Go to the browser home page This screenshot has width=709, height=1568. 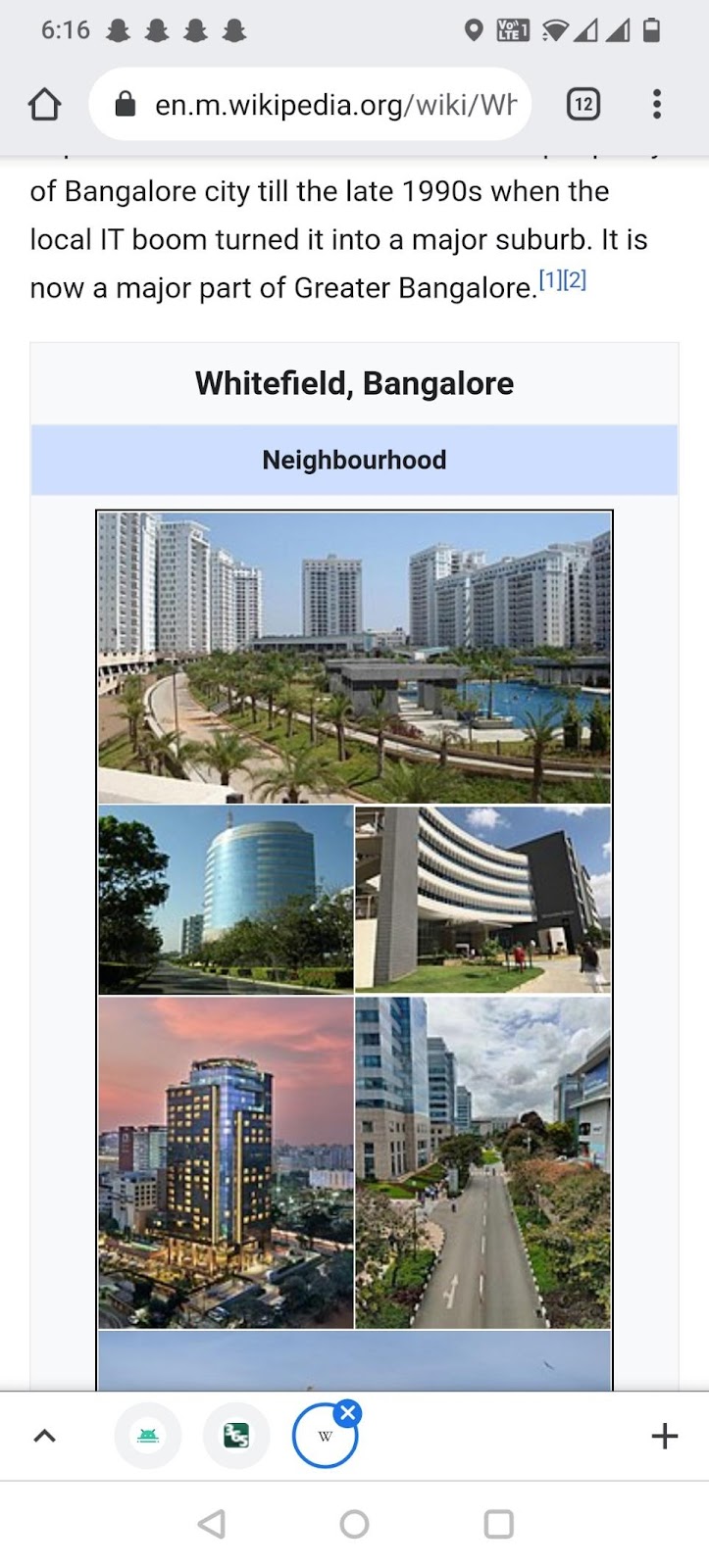click(45, 104)
